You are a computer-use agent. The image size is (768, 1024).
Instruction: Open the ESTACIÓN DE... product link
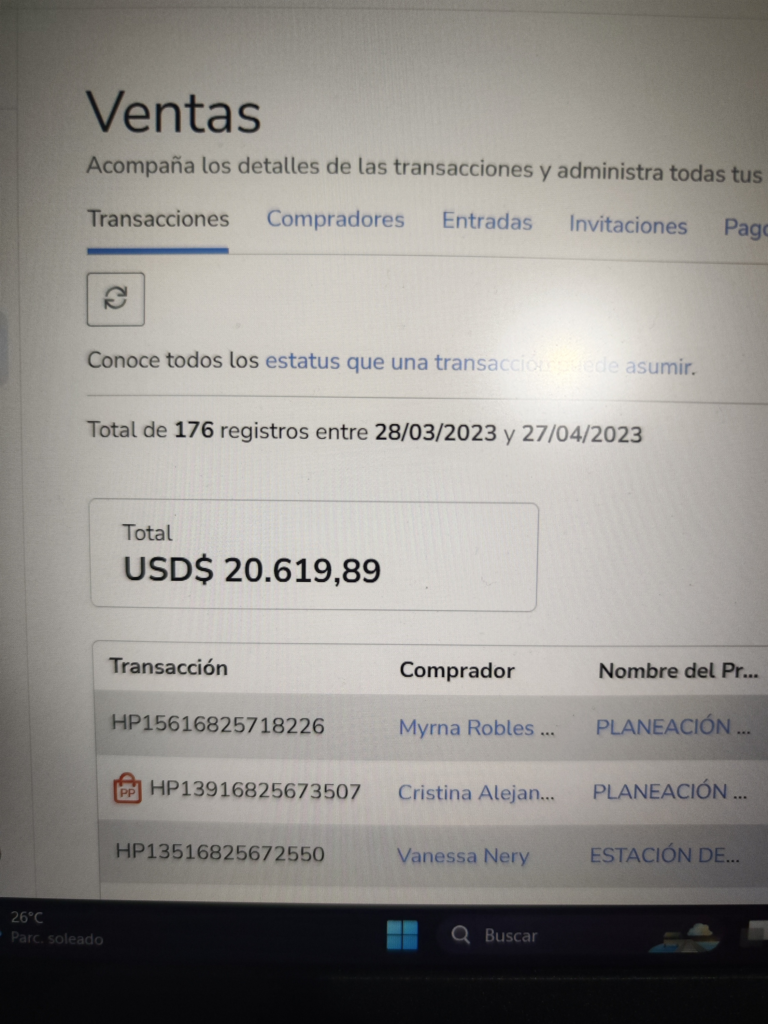click(x=664, y=856)
